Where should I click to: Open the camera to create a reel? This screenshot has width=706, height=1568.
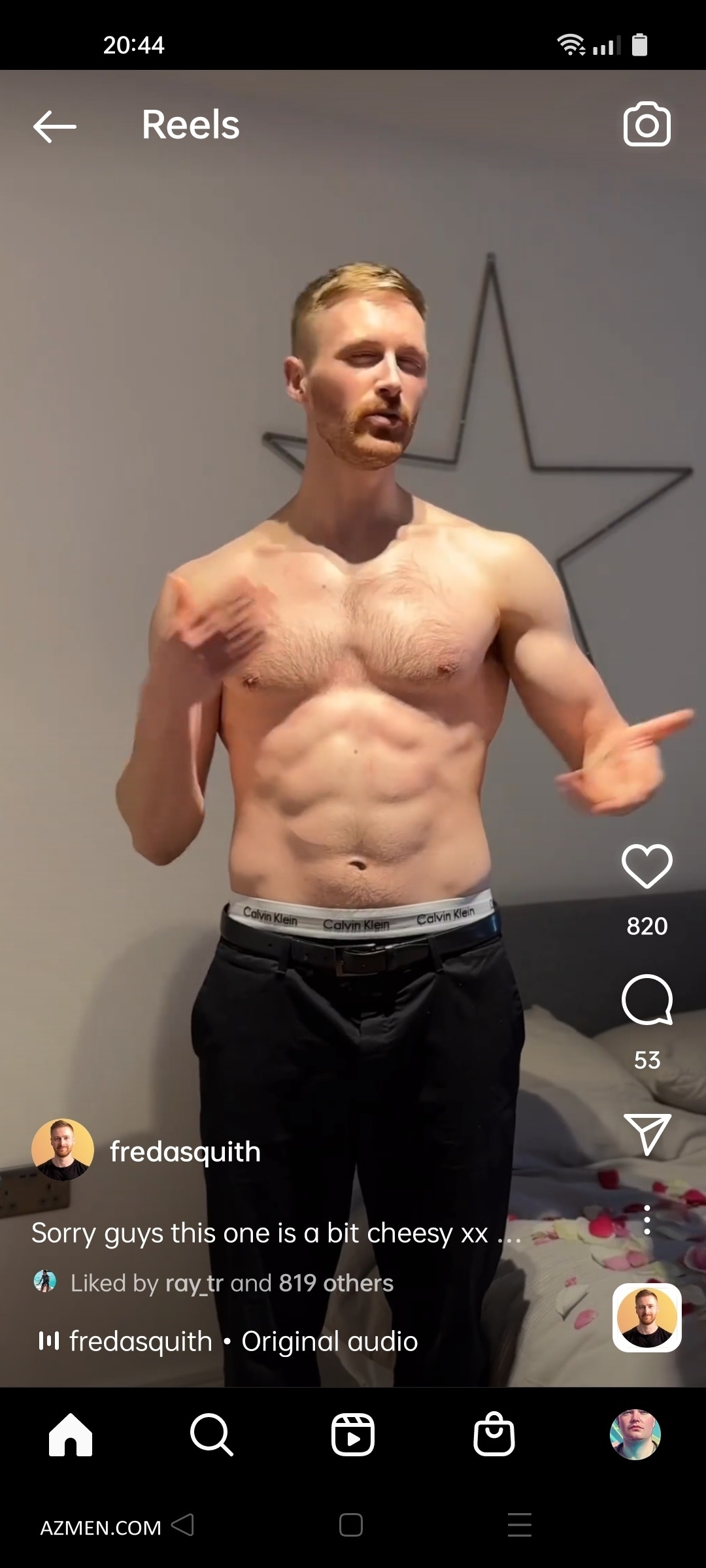click(x=647, y=124)
